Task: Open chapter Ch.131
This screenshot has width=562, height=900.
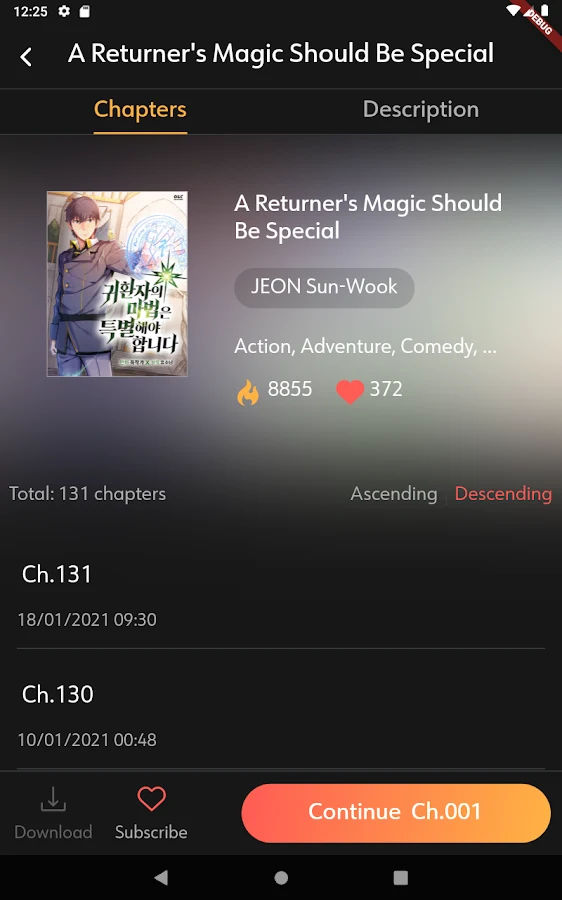Action: coord(281,595)
